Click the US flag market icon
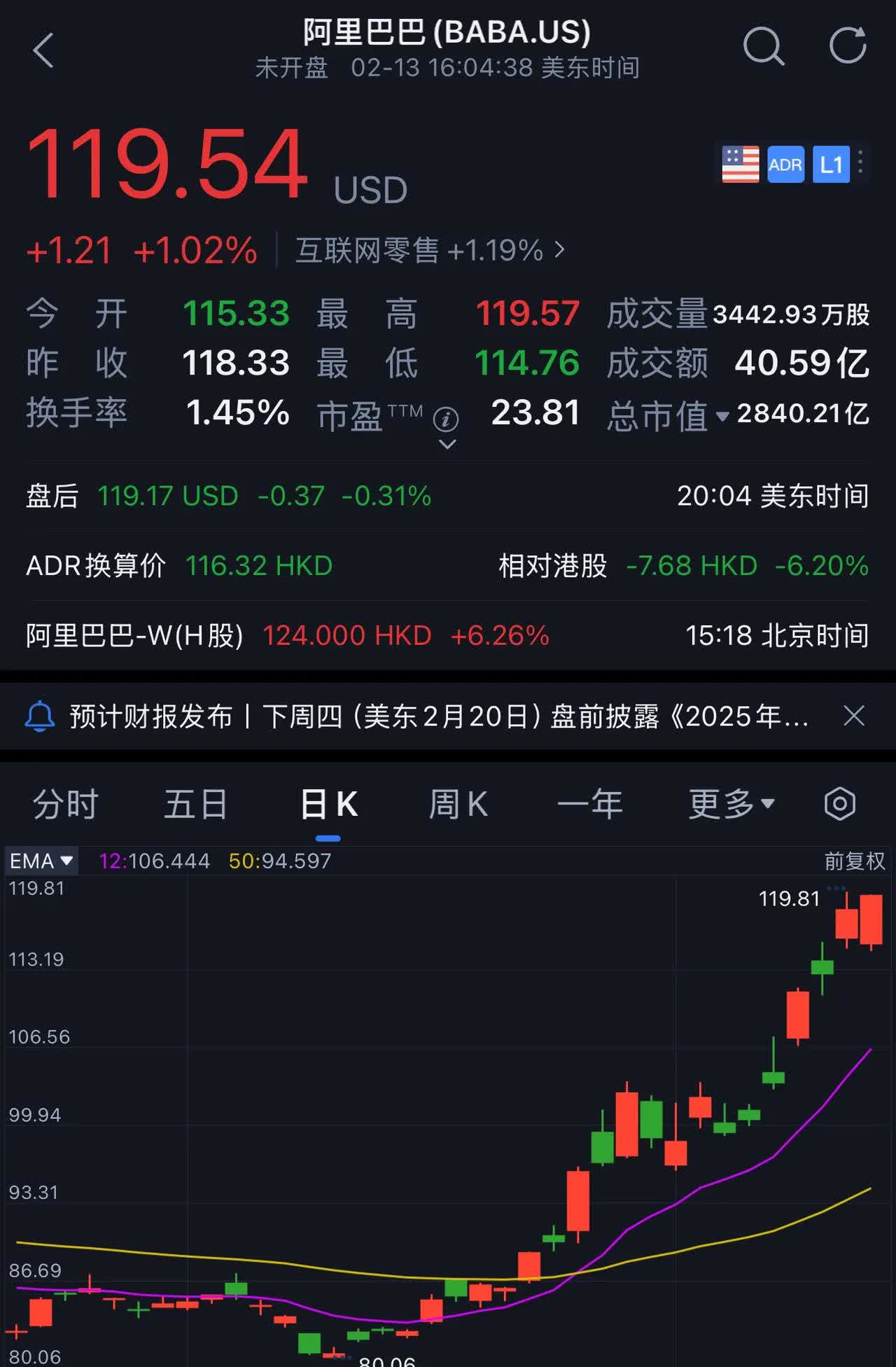 coord(740,165)
